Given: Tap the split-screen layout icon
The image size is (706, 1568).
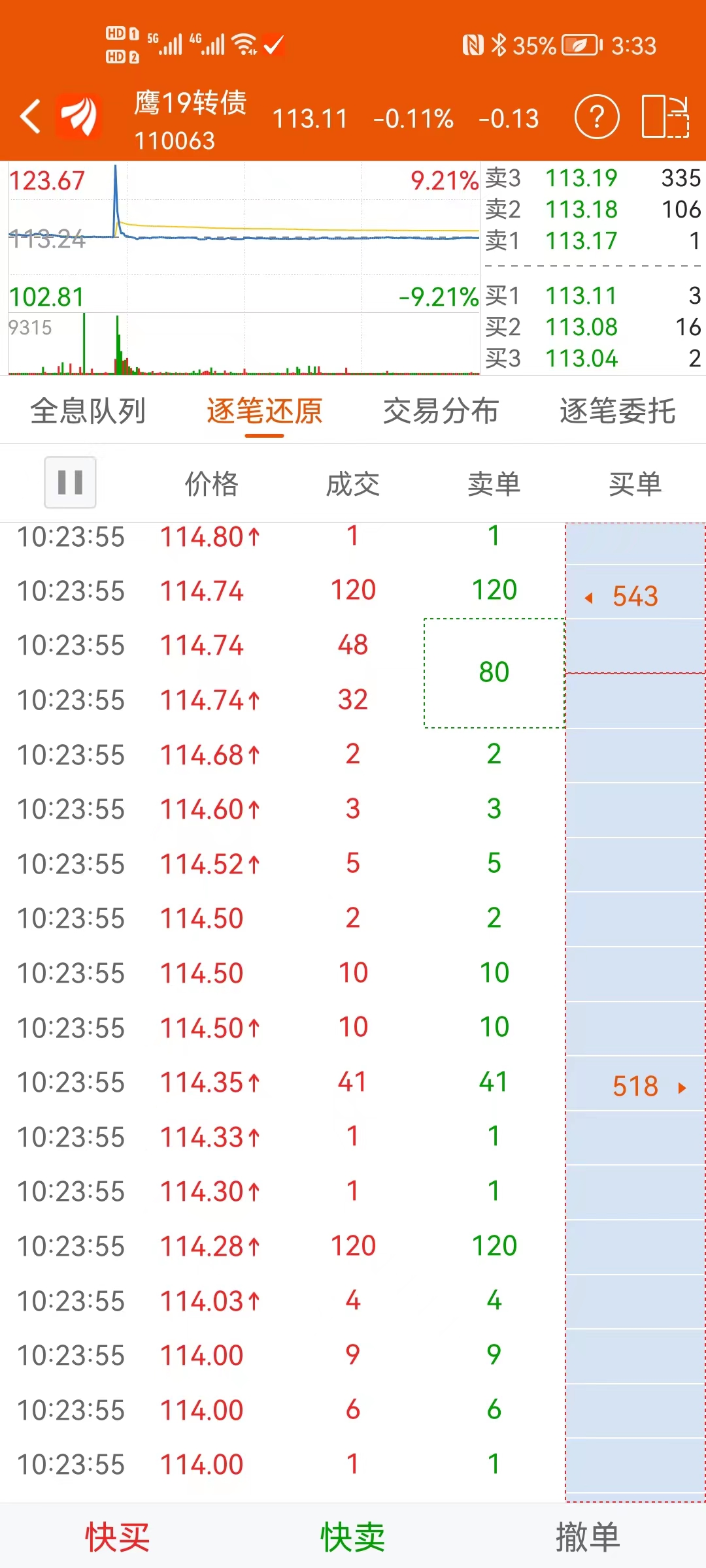Looking at the screenshot, I should 665,117.
